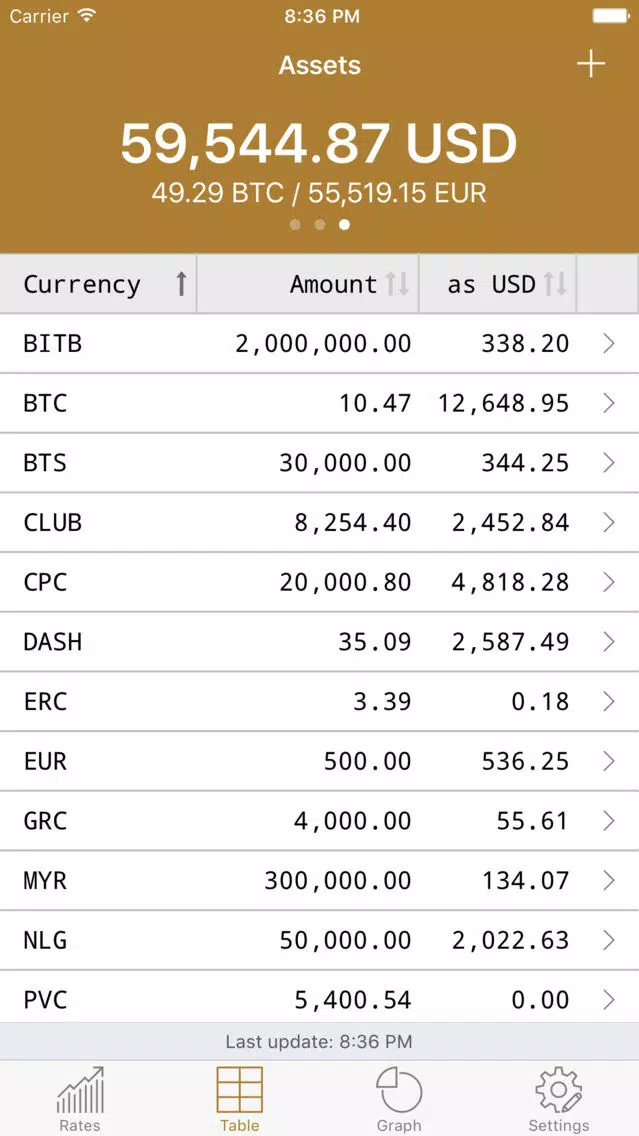View the NLG holding details
Screen dimensions: 639x1136
[x=320, y=940]
